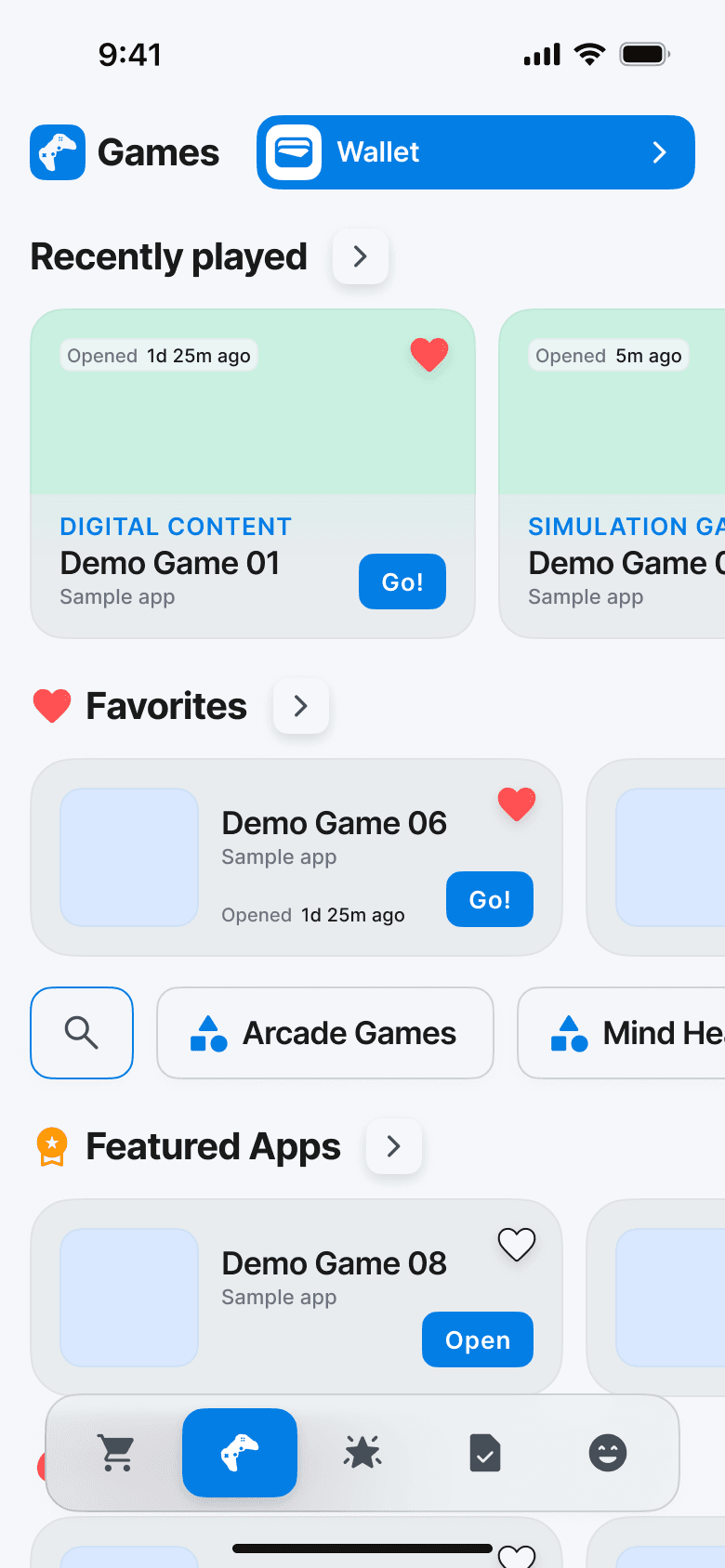Unfavorite Demo Game 01 via heart icon

point(429,355)
